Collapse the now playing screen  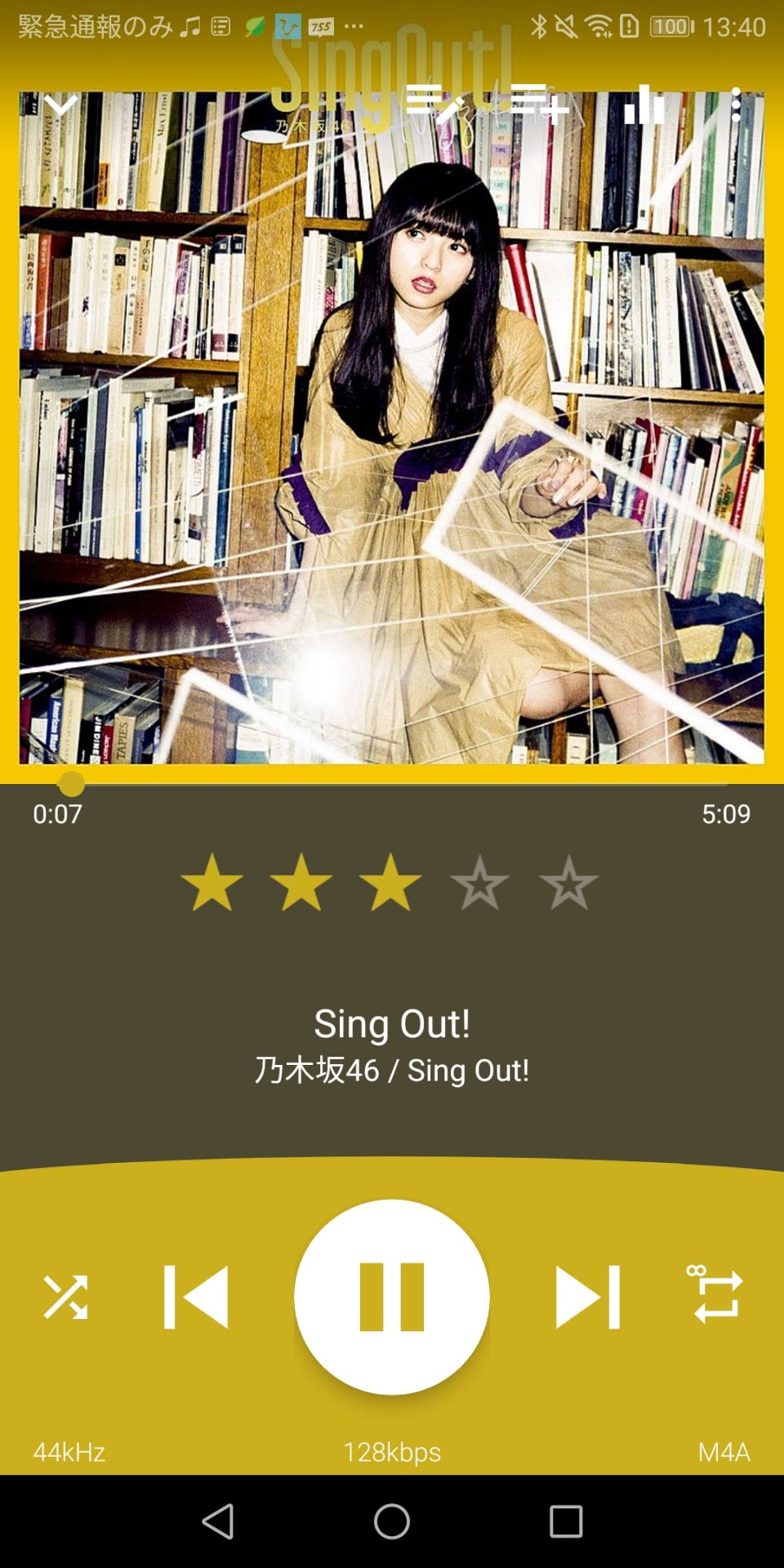(60, 105)
